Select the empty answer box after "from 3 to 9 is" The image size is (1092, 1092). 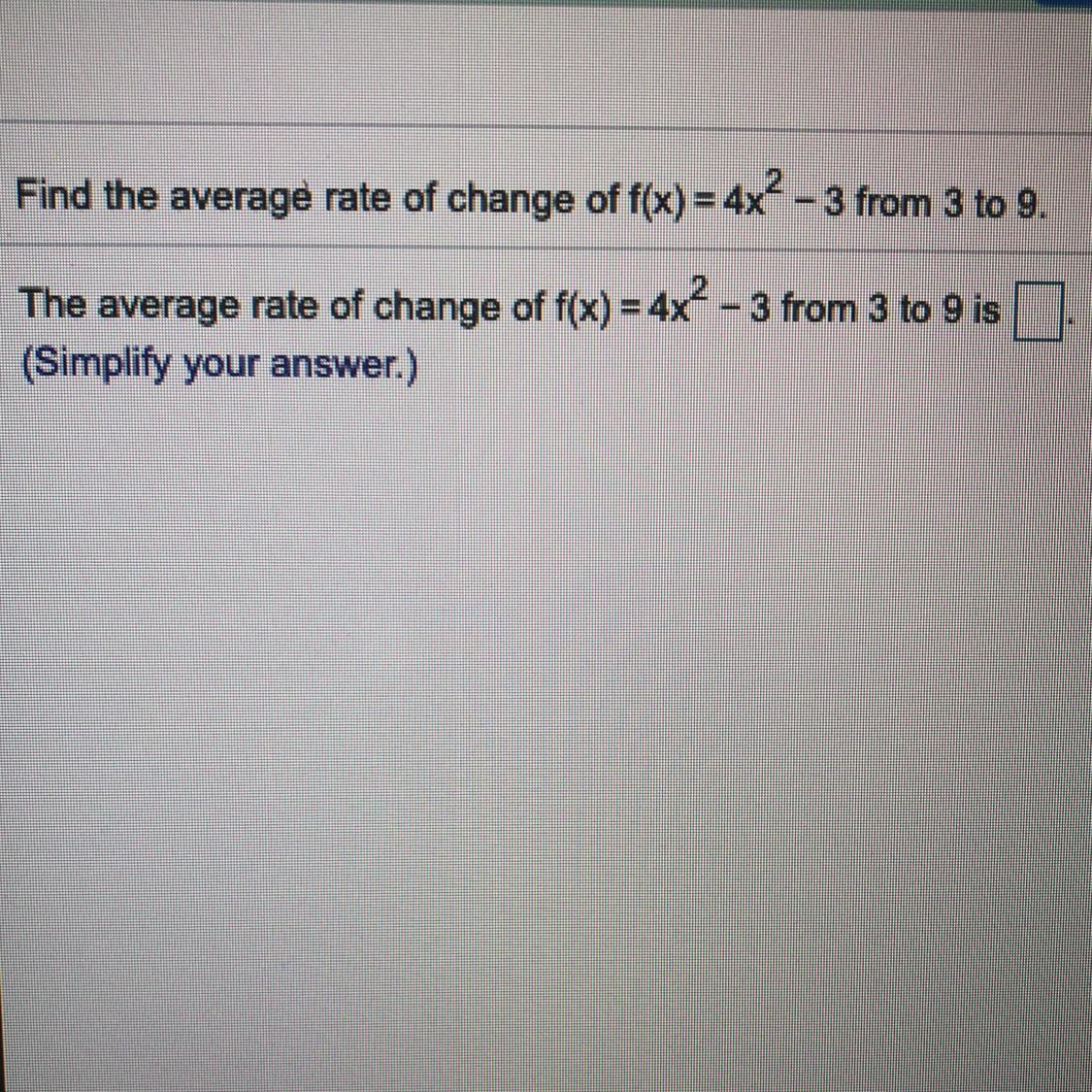(1036, 313)
